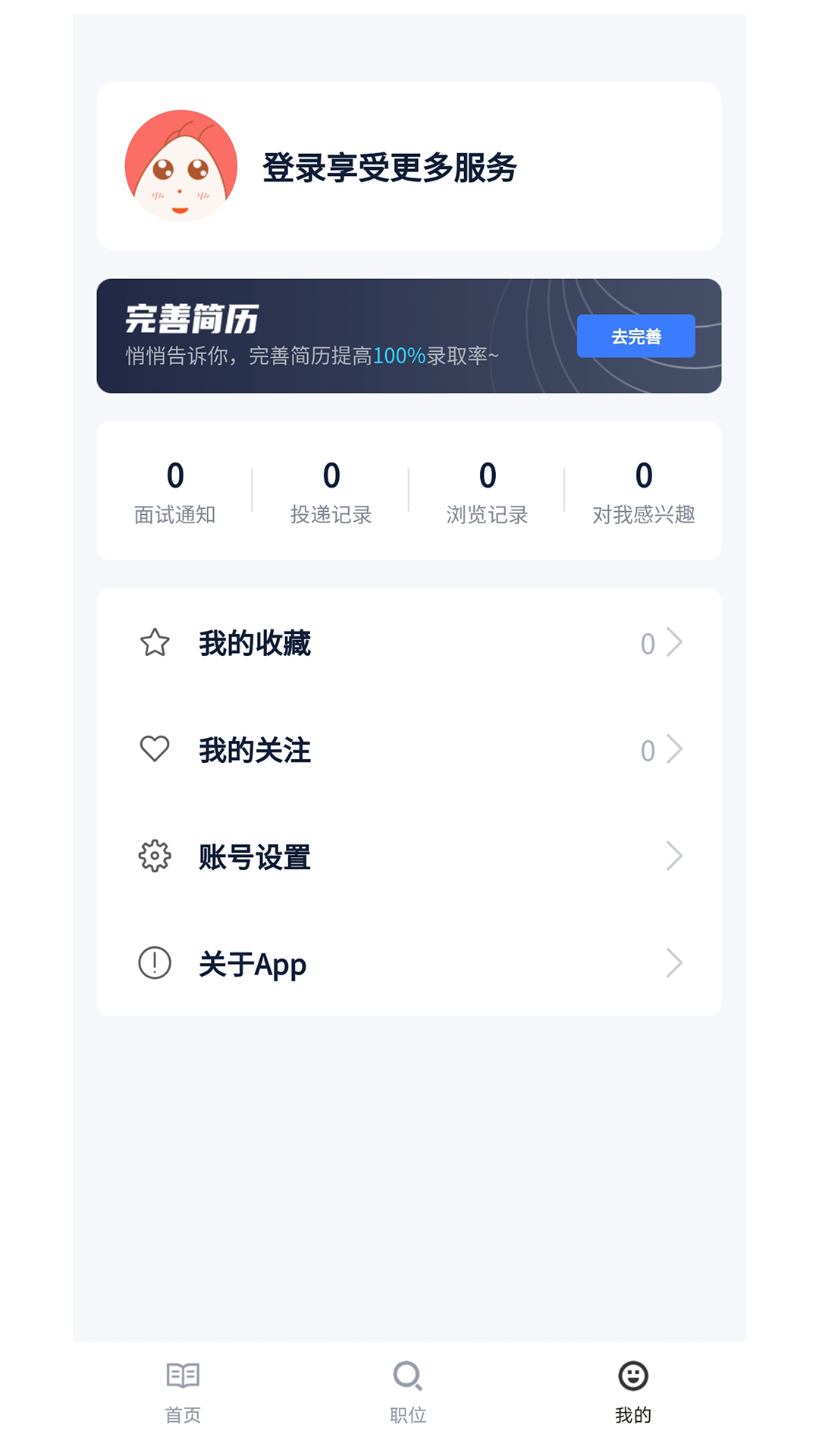The width and height of the screenshot is (819, 1456).
Task: Open 关于App using the arrow
Action: tap(673, 963)
